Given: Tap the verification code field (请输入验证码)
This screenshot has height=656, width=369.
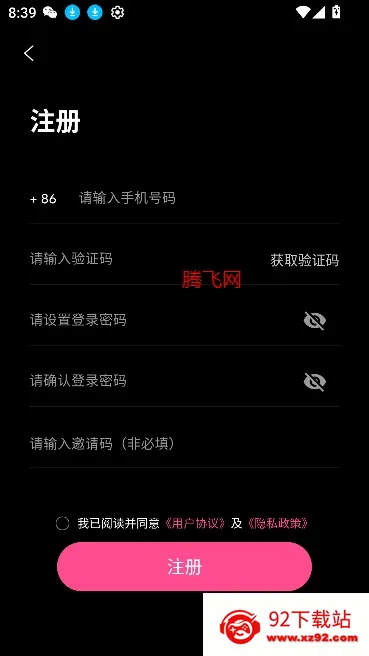Looking at the screenshot, I should click(142, 259).
